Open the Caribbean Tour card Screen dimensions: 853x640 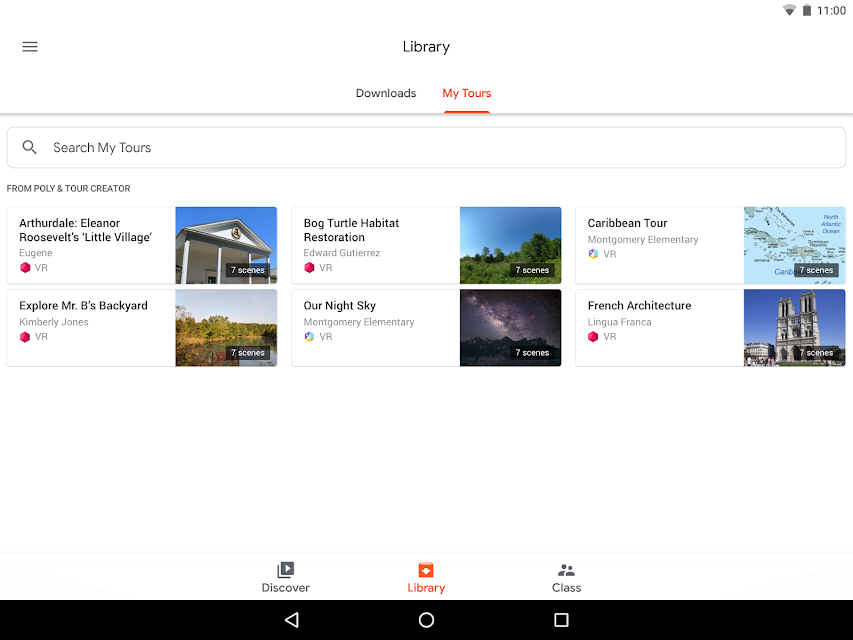pyautogui.click(x=710, y=245)
